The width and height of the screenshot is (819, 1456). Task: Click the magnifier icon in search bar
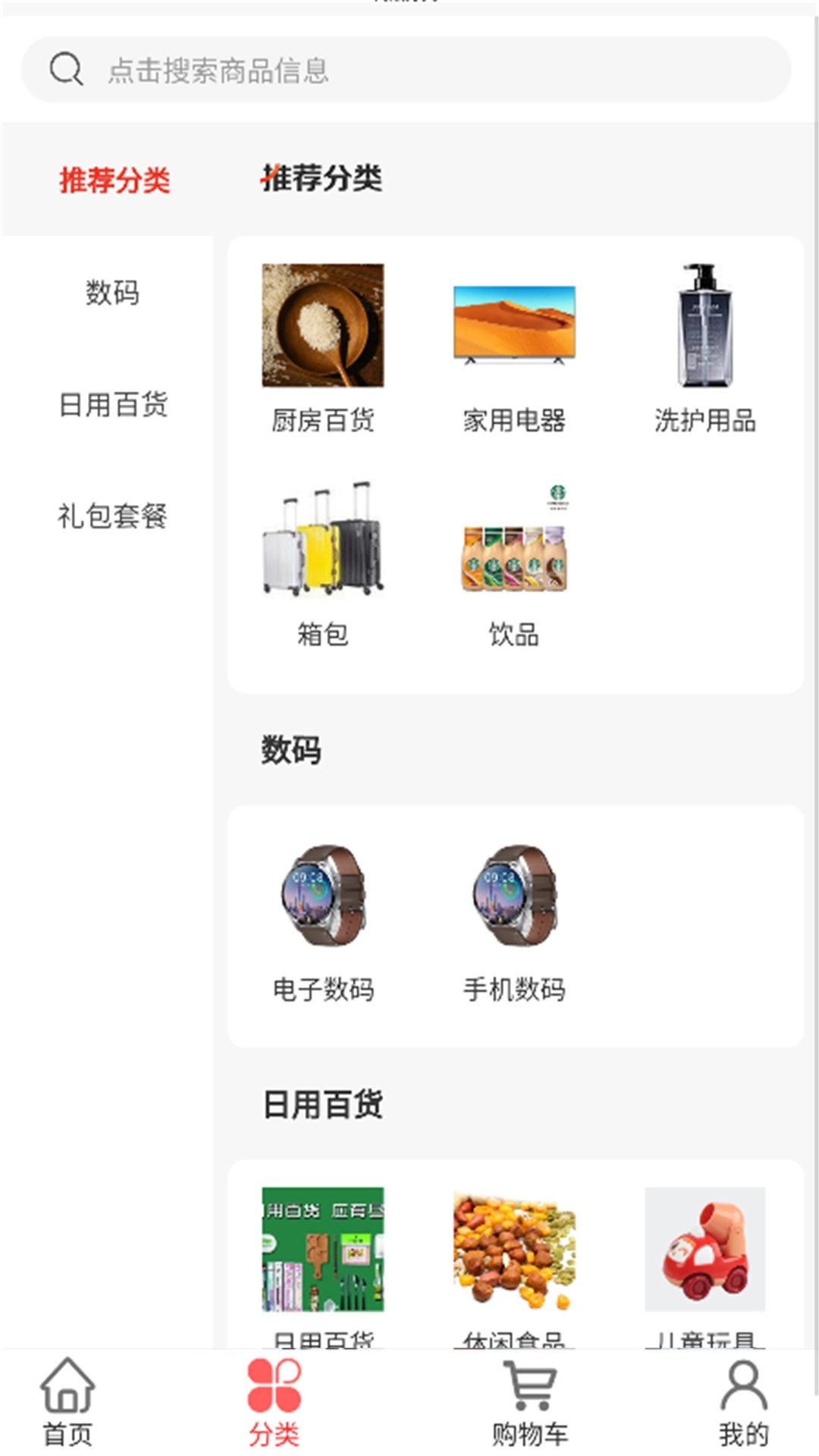64,69
